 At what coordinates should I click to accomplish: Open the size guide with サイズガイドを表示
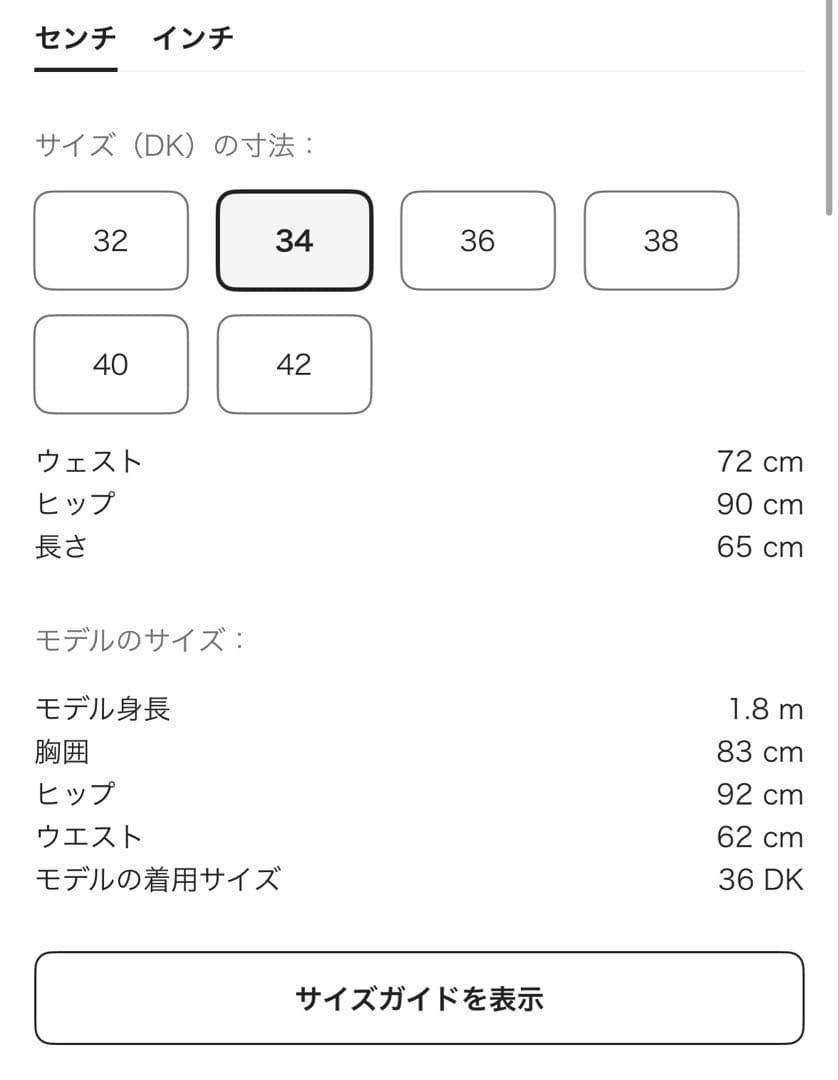pos(419,997)
